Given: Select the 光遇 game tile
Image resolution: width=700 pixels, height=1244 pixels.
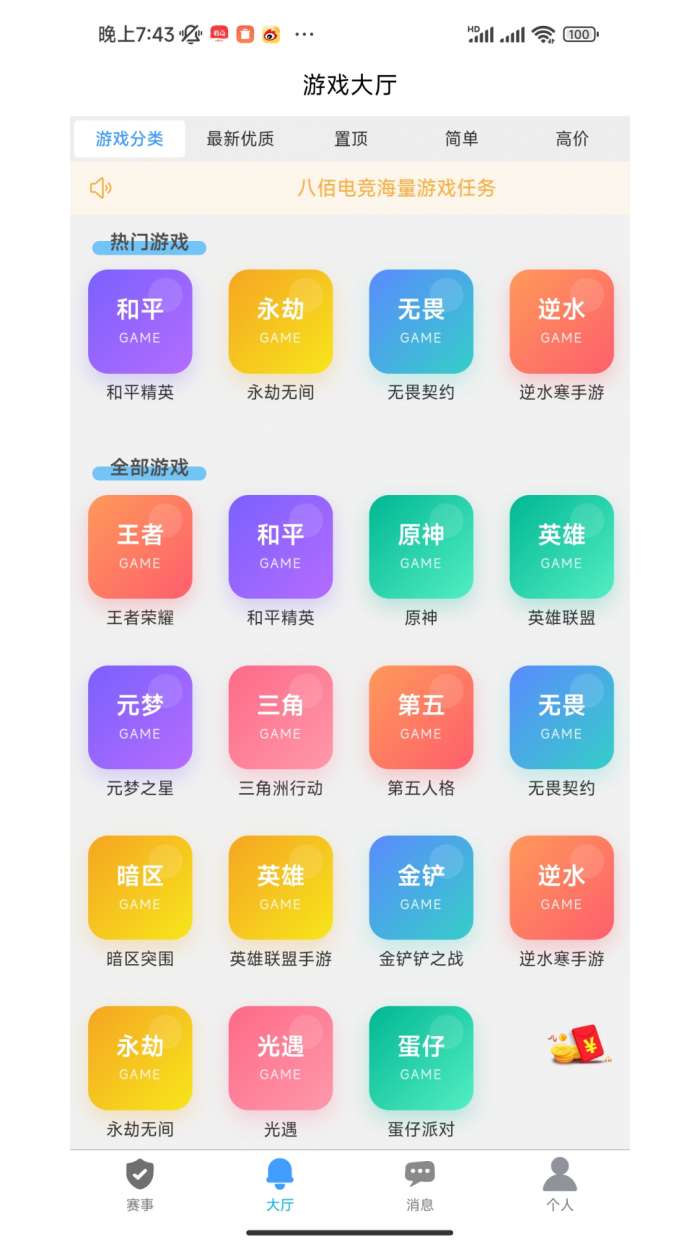Looking at the screenshot, I should 280,1058.
